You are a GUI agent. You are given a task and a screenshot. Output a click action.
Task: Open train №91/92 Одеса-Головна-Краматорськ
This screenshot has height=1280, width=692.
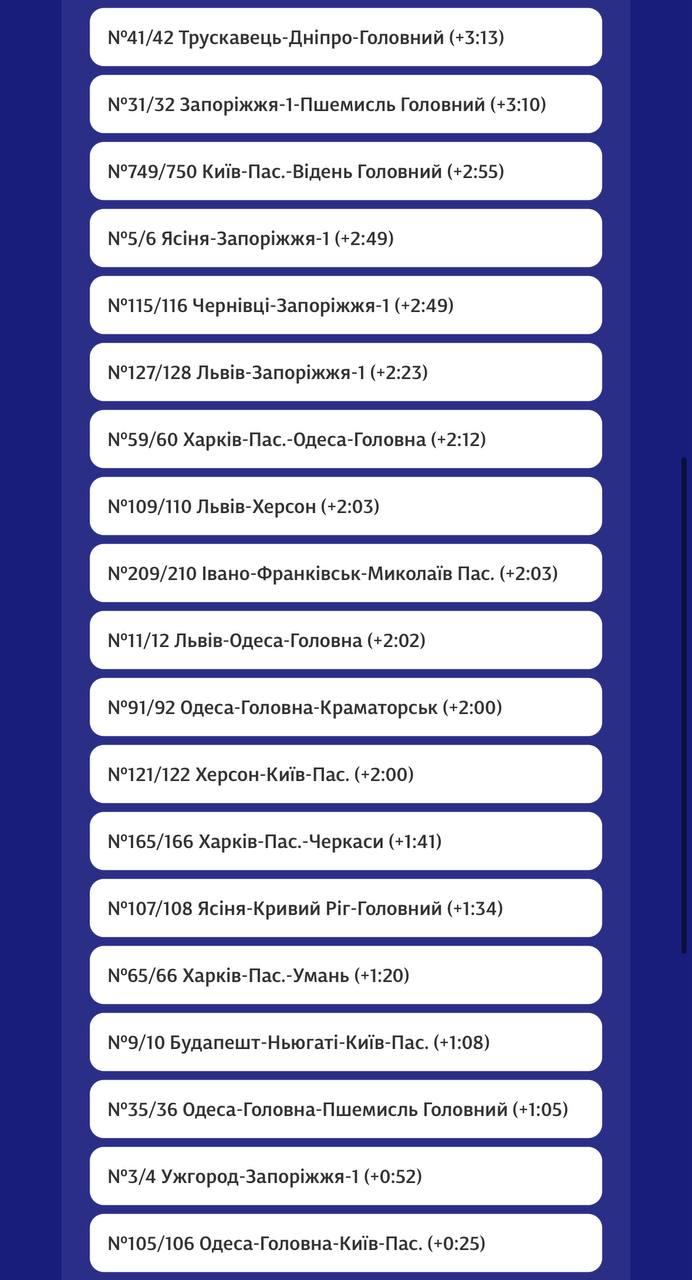tap(345, 708)
